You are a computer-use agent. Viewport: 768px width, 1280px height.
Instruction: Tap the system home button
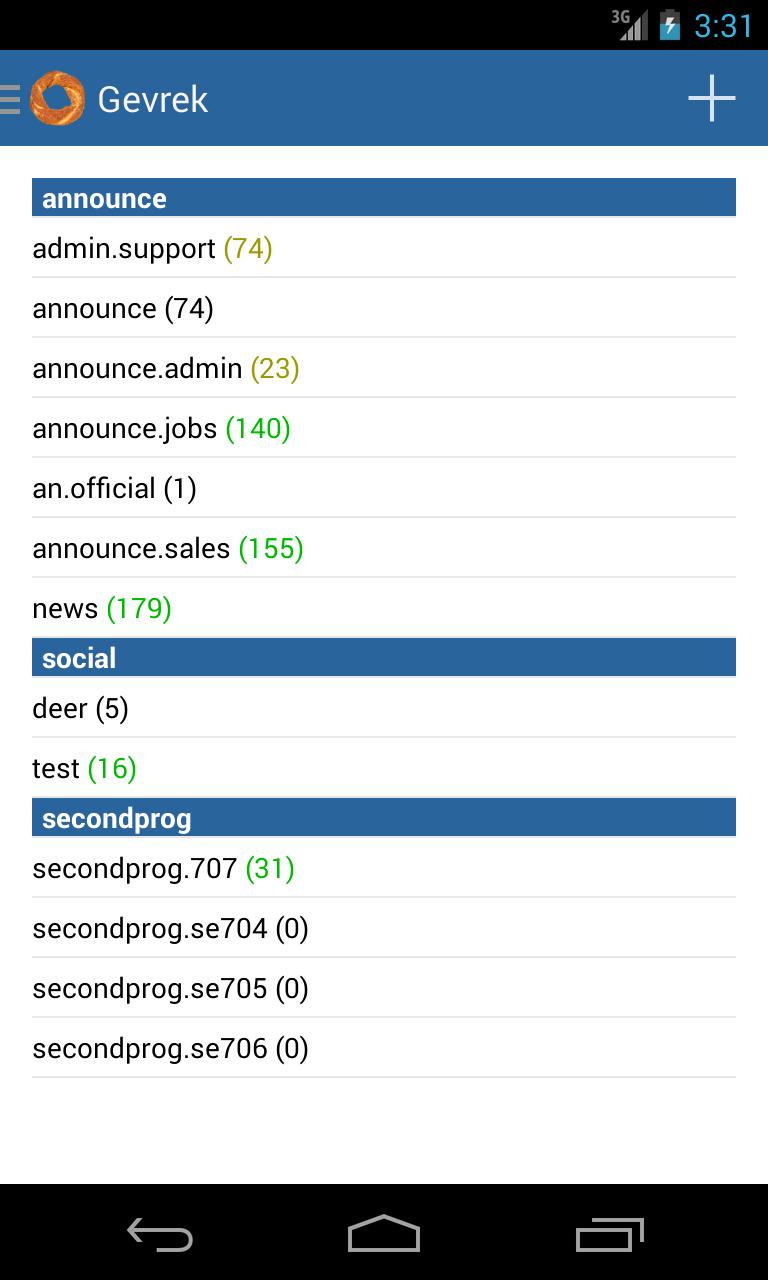[384, 1235]
